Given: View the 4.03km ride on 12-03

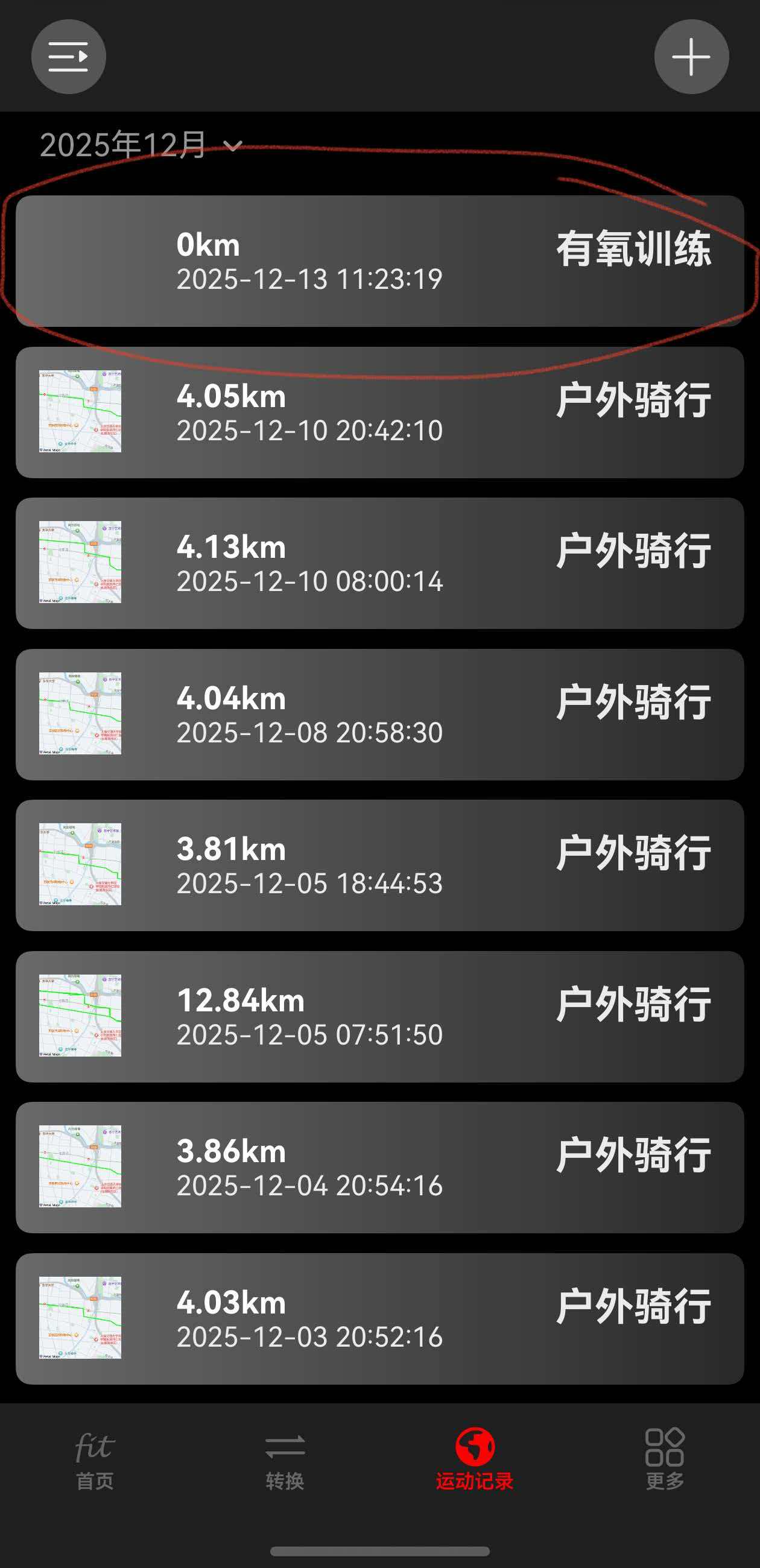Looking at the screenshot, I should click(379, 1318).
